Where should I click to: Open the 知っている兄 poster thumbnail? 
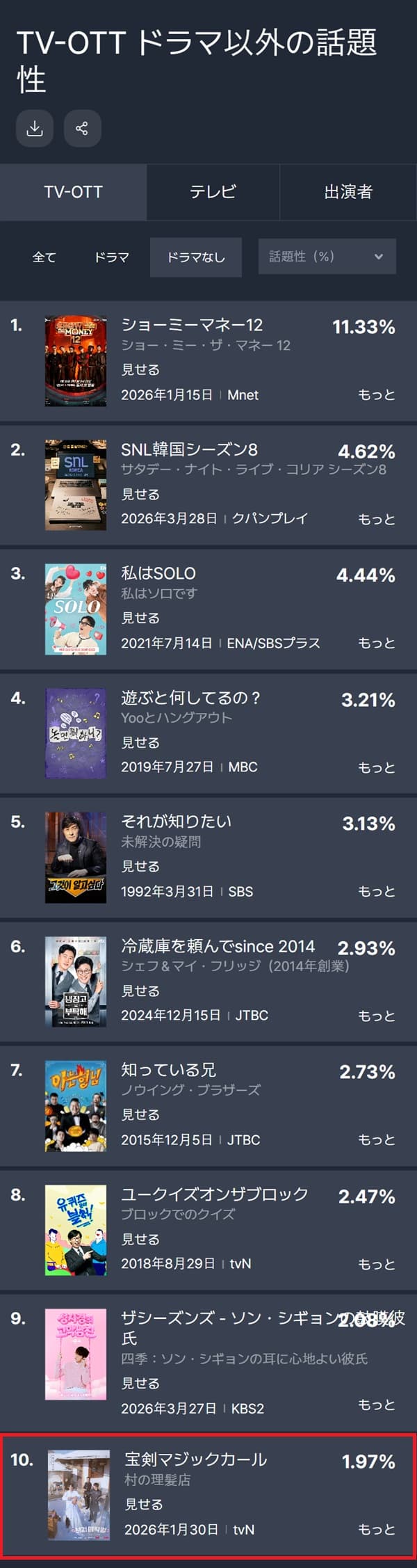[76, 1106]
